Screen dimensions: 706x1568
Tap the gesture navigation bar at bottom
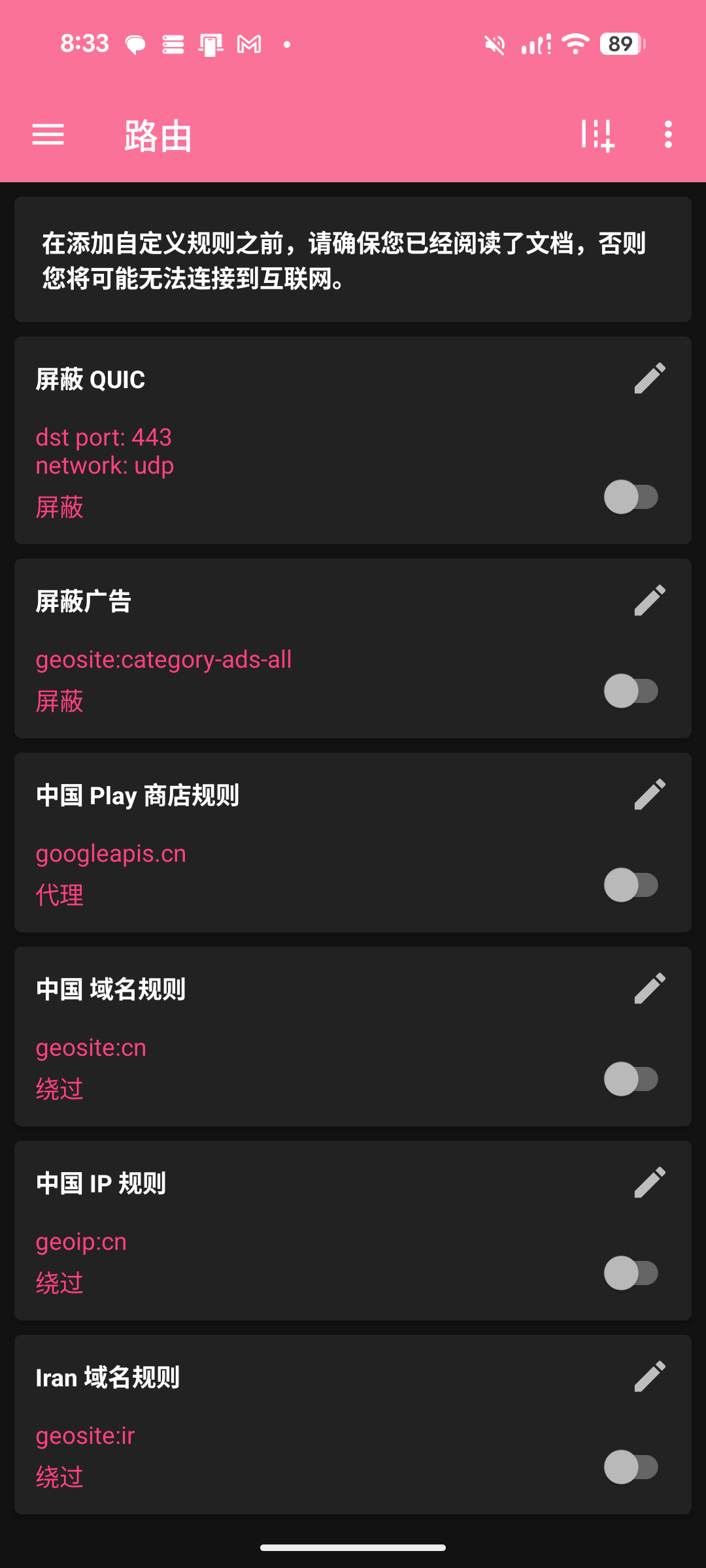pyautogui.click(x=353, y=1547)
